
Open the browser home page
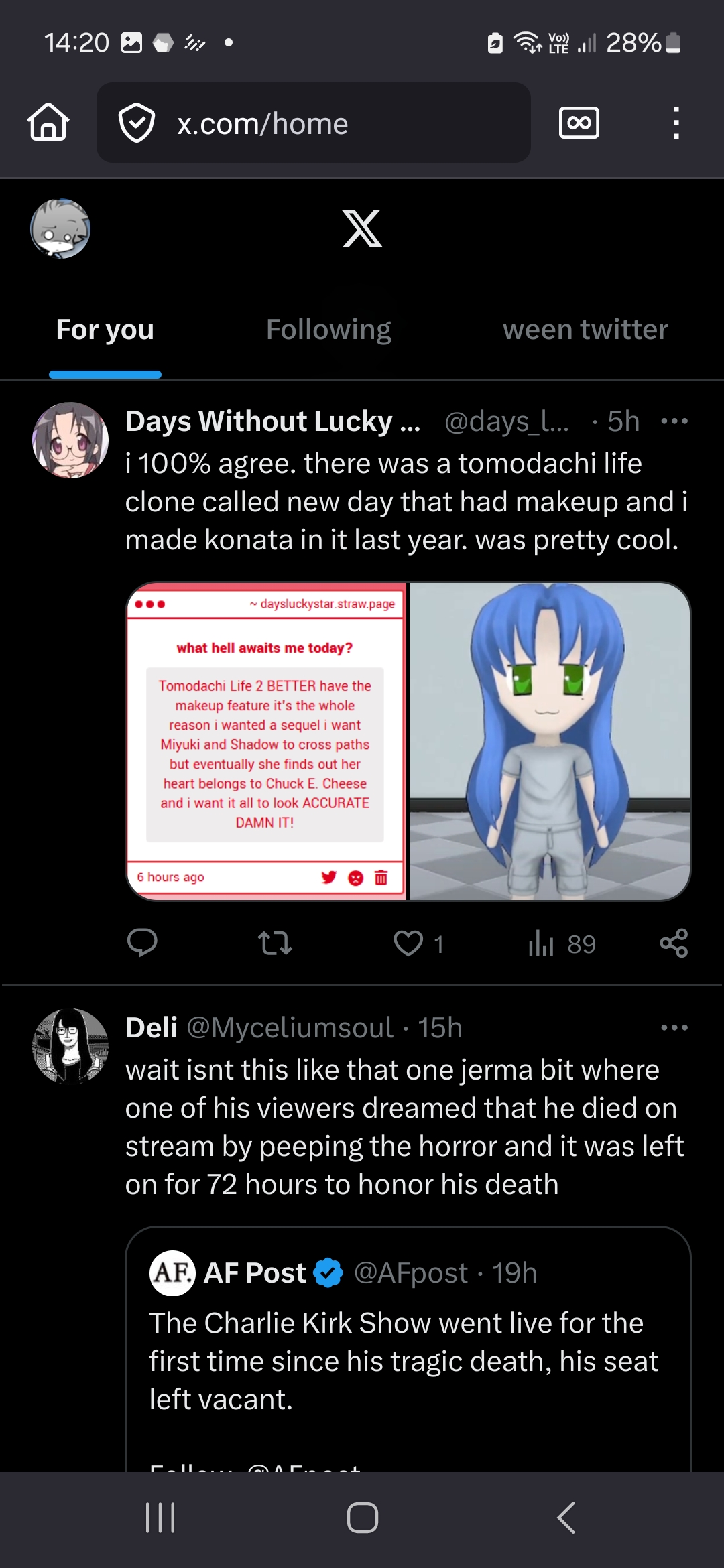48,123
